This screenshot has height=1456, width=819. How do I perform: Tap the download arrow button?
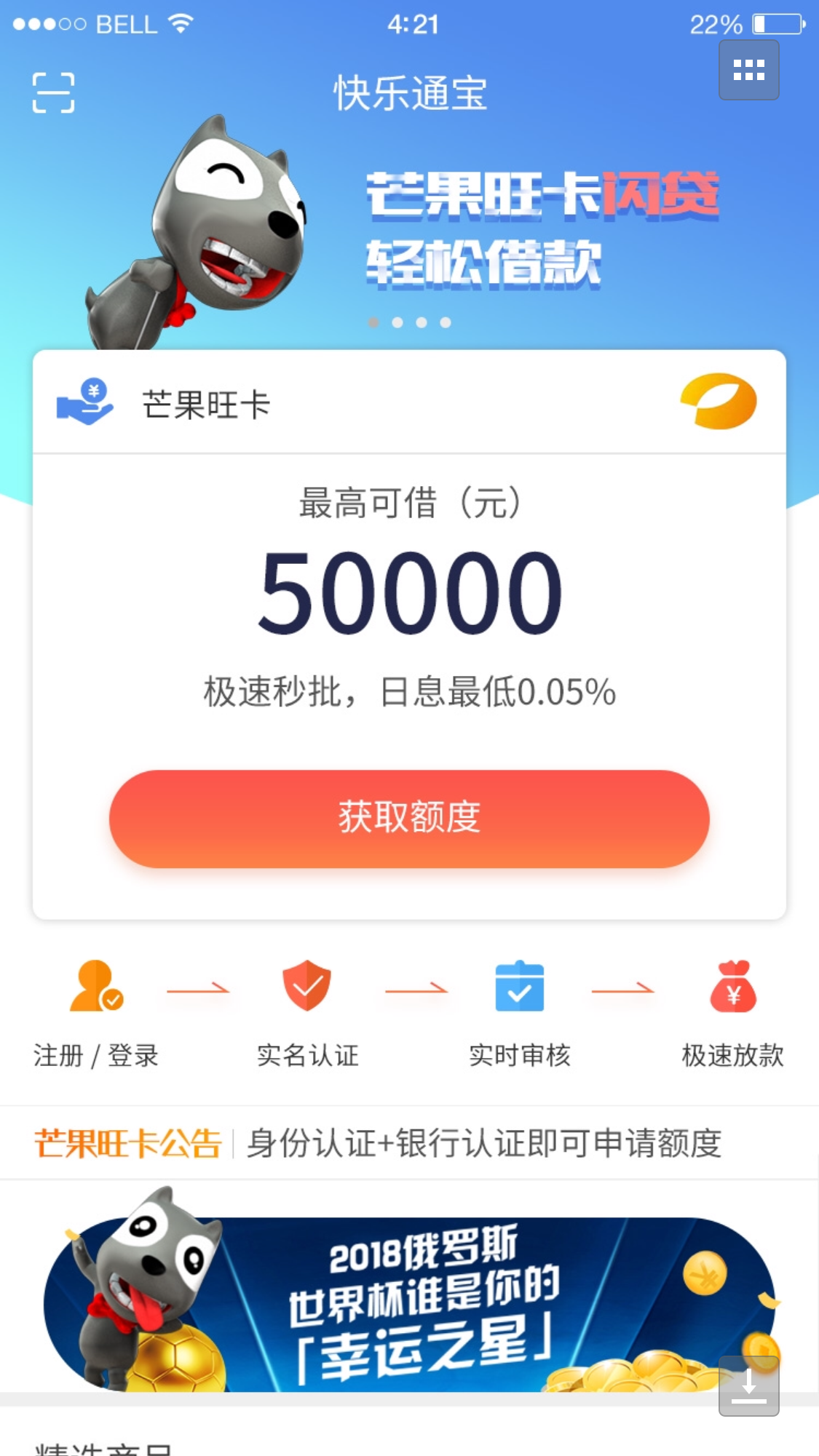[749, 1386]
